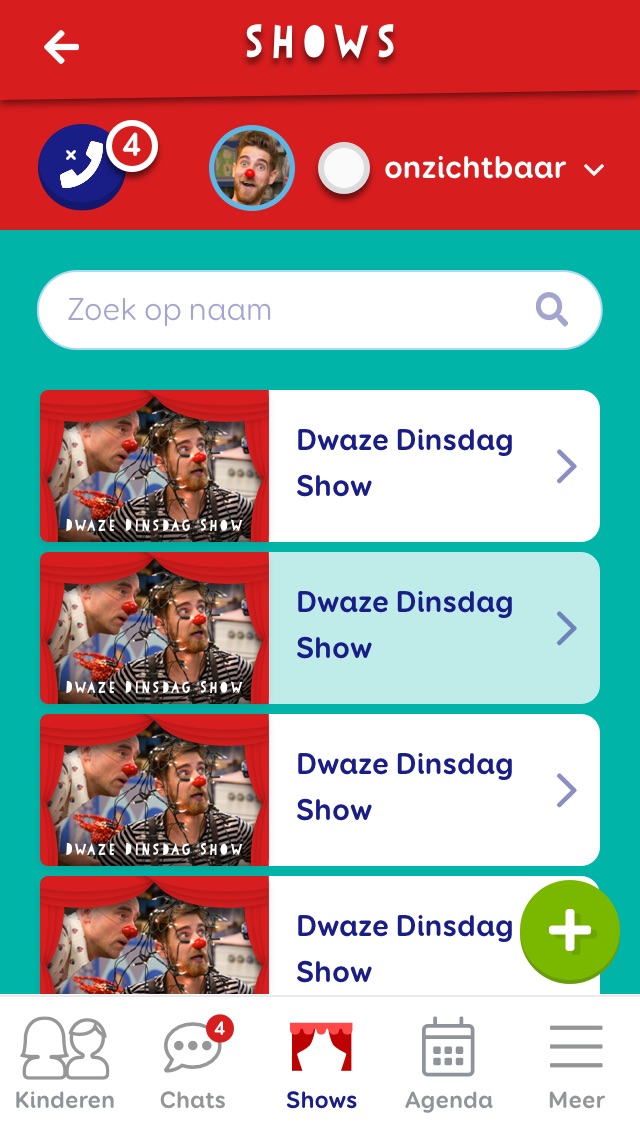The image size is (640, 1136).
Task: Tap the search magnifier icon
Action: tap(552, 310)
